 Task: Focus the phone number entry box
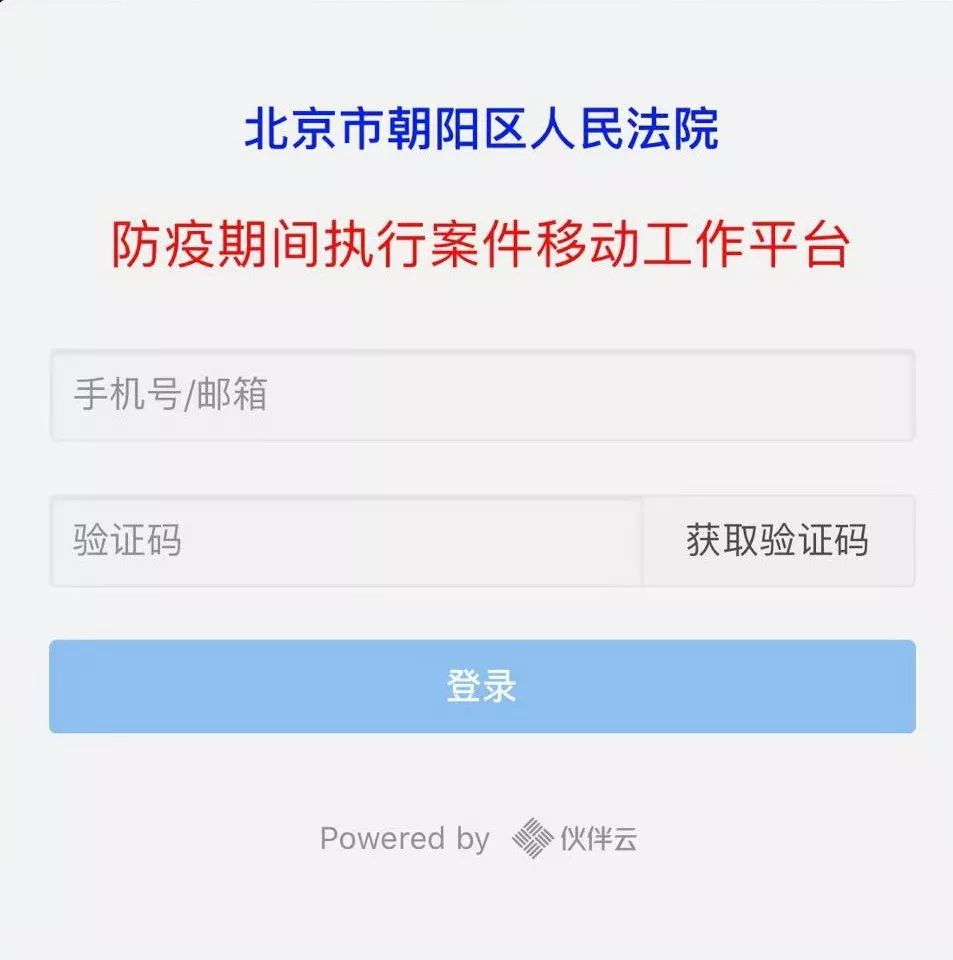point(480,397)
